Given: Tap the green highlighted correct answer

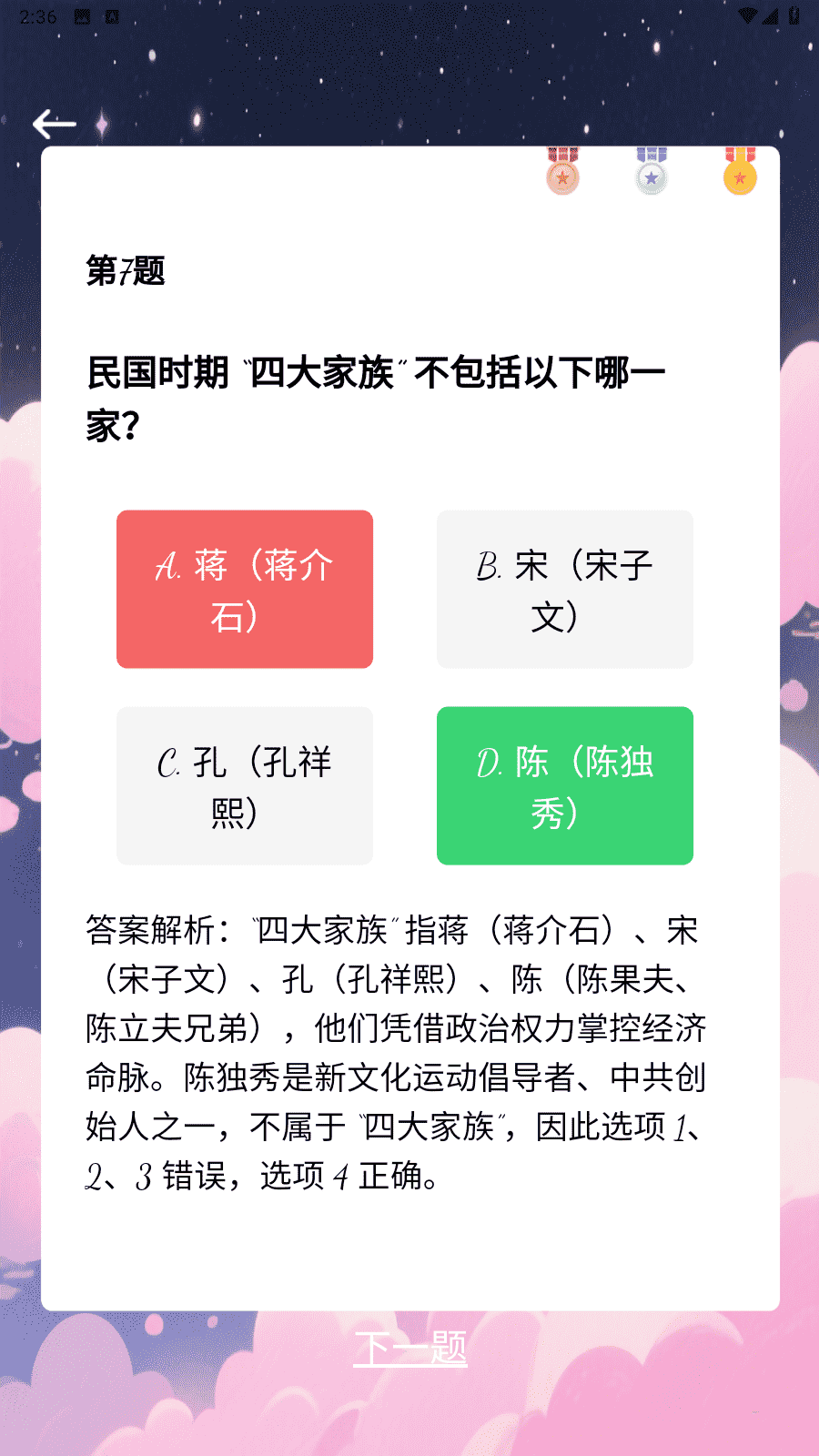Looking at the screenshot, I should tap(564, 784).
